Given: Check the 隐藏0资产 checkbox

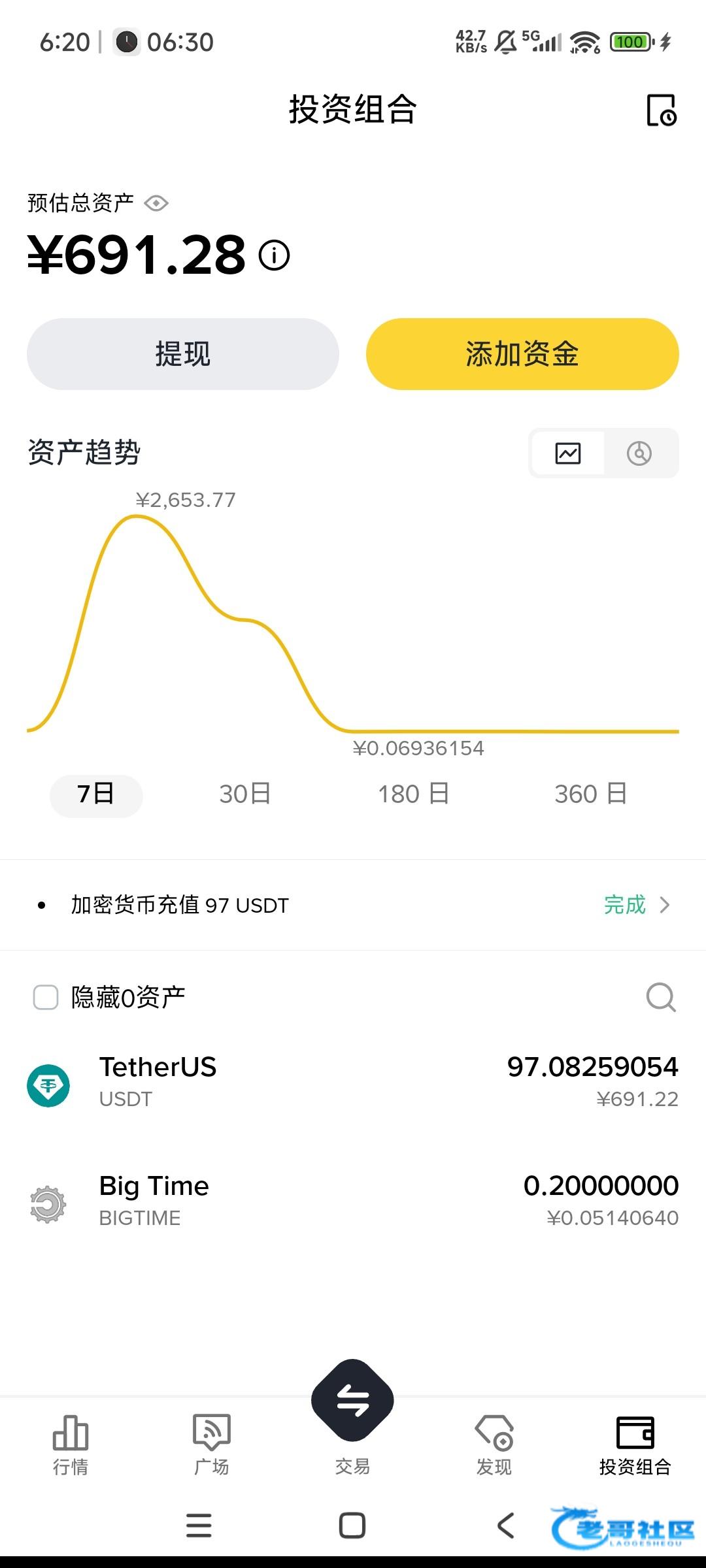Looking at the screenshot, I should pos(46,998).
